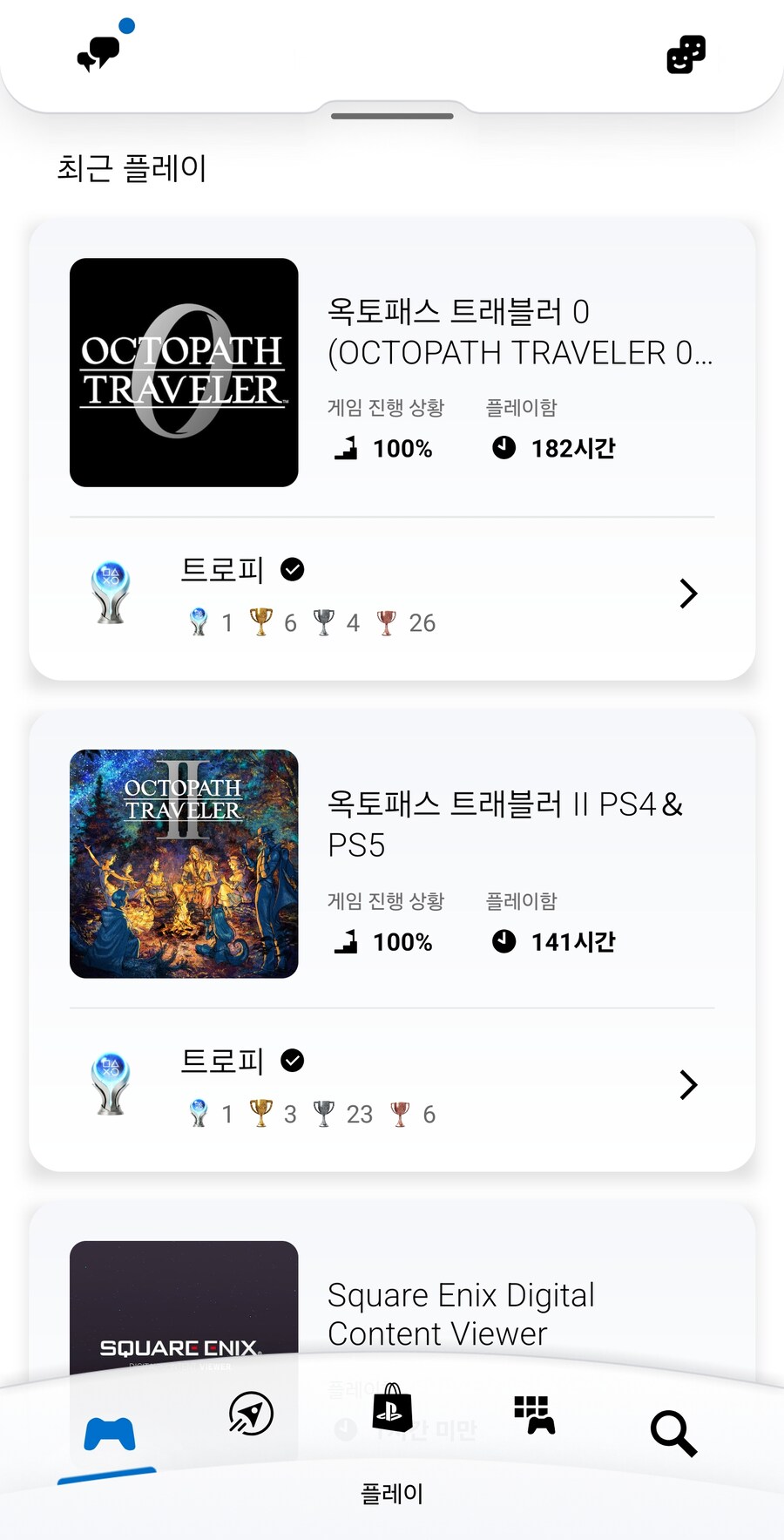The image size is (784, 1540).
Task: Expand trophy details for OCTOPATH TRAVELER 0
Action: (687, 594)
